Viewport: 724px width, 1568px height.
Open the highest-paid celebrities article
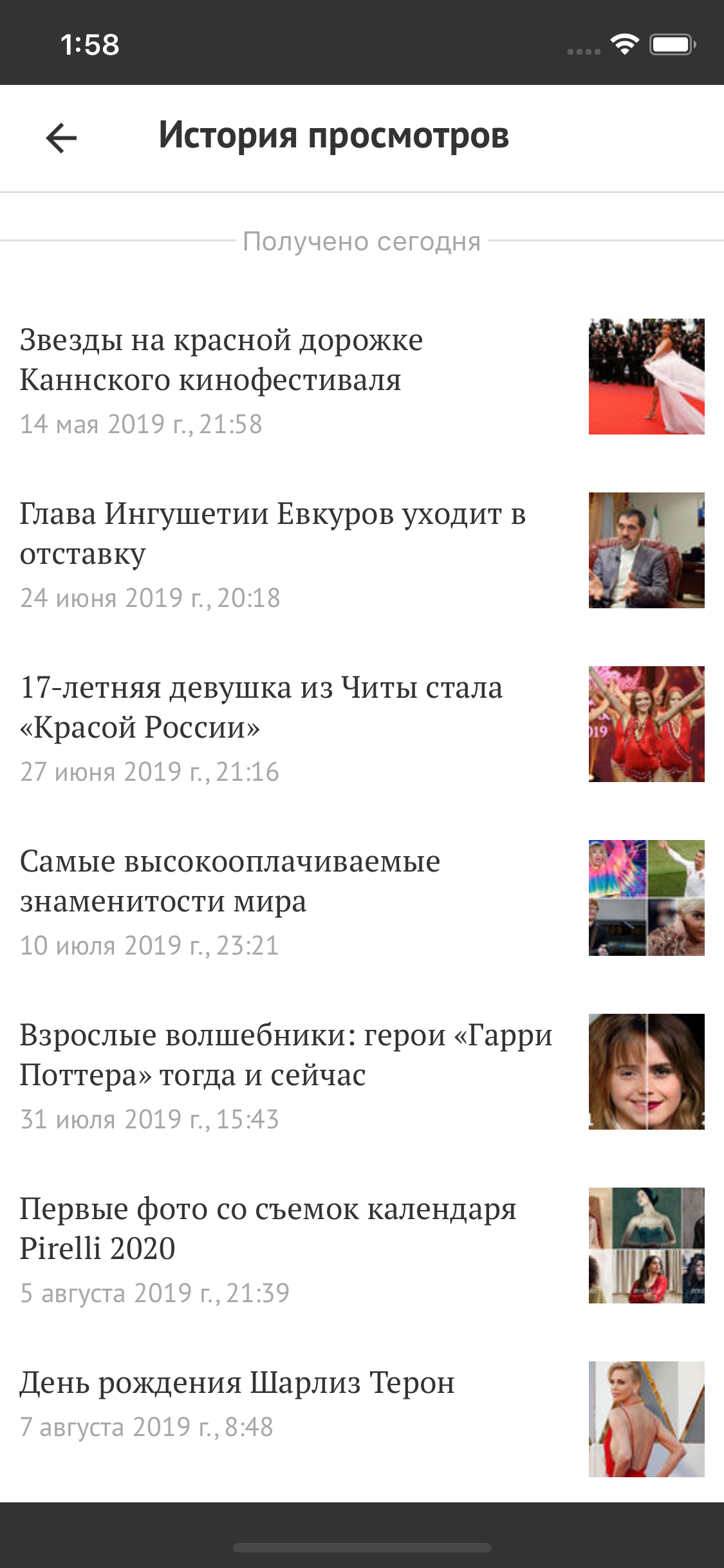[362, 898]
